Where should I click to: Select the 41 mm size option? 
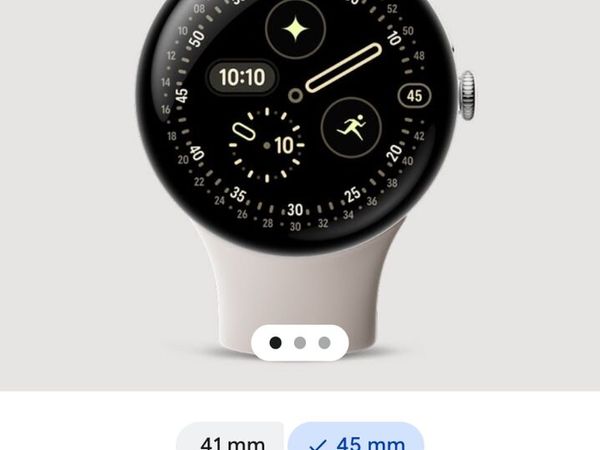point(230,441)
